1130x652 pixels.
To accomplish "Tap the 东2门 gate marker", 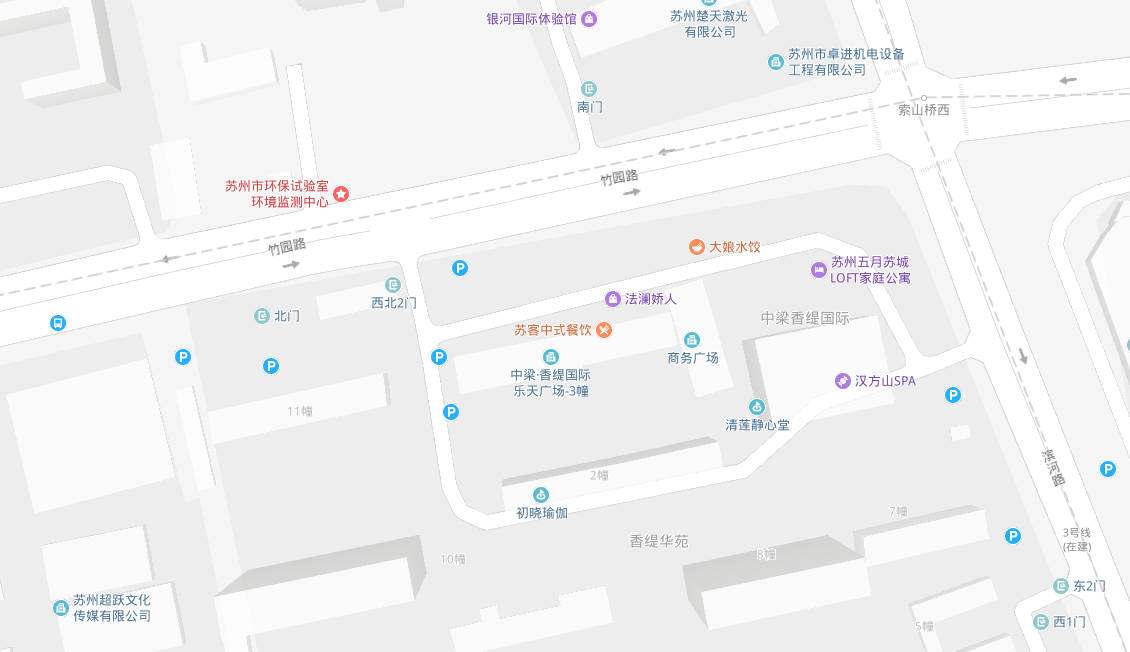I will coord(1061,586).
